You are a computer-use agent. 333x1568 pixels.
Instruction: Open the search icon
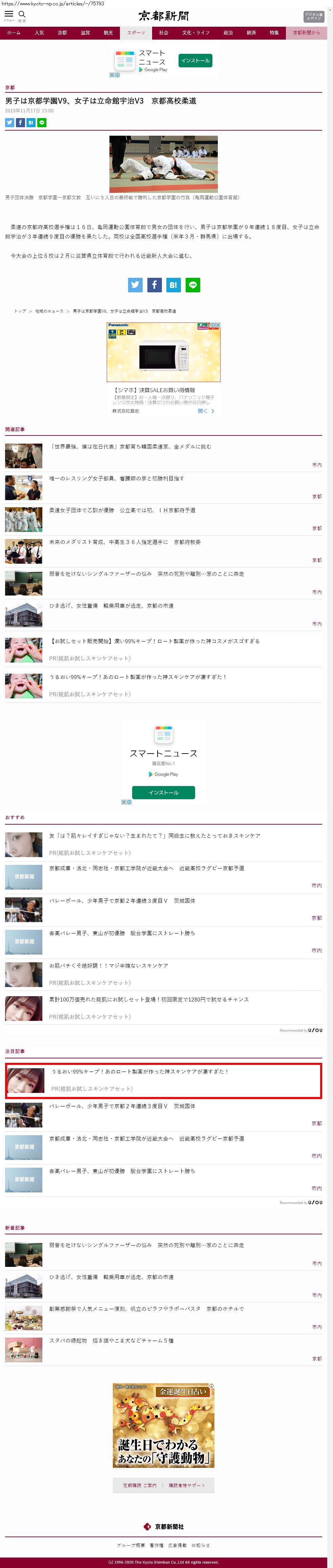(x=22, y=15)
